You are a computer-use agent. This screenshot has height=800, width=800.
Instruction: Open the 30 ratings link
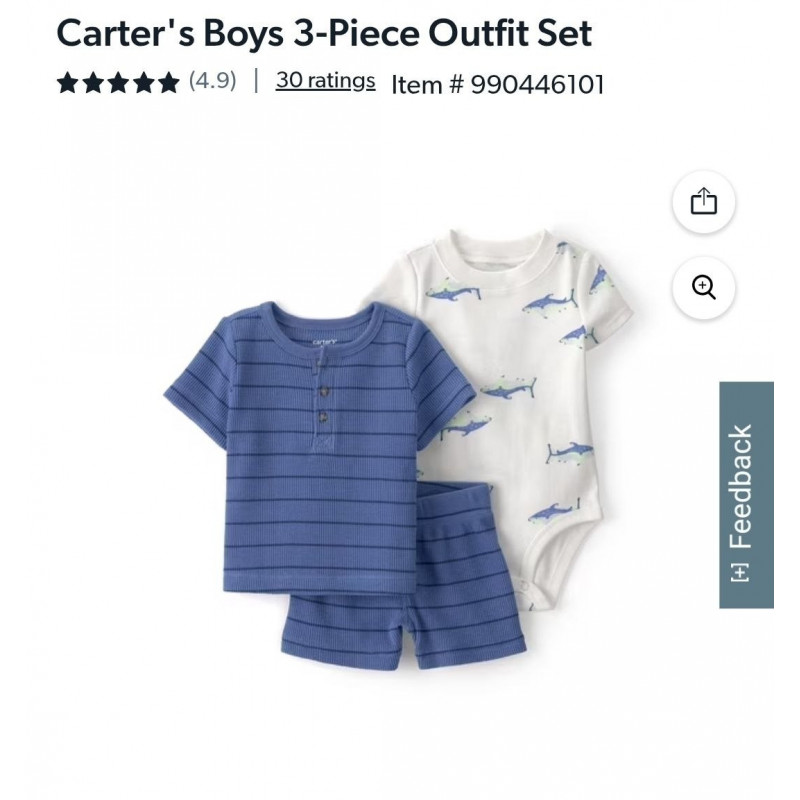[x=325, y=81]
